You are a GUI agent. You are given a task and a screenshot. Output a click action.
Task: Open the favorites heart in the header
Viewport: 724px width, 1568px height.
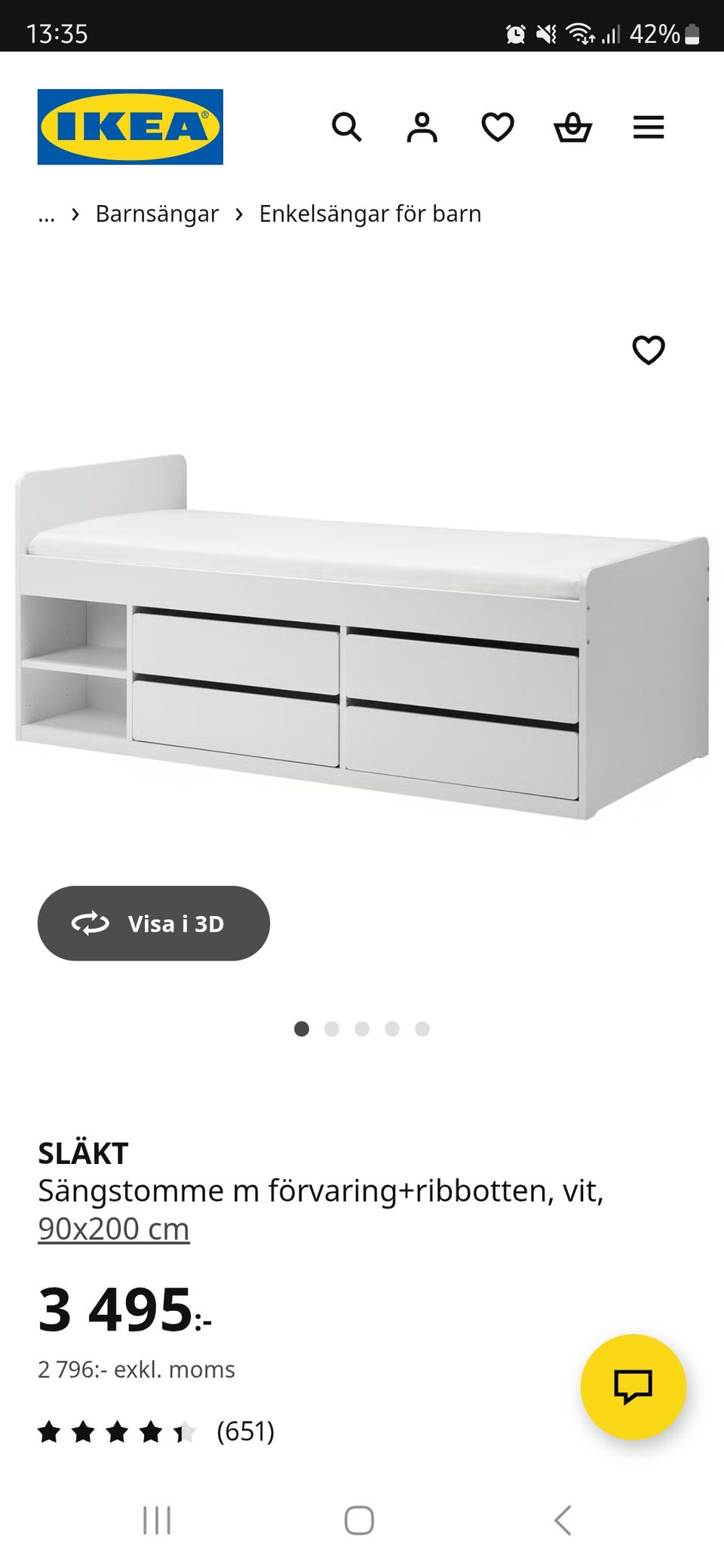point(498,127)
